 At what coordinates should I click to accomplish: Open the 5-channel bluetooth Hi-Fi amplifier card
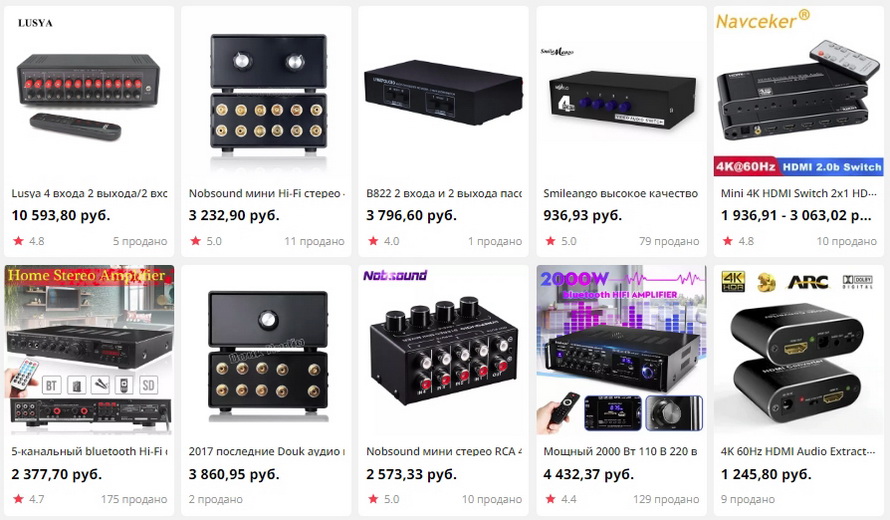[x=89, y=350]
